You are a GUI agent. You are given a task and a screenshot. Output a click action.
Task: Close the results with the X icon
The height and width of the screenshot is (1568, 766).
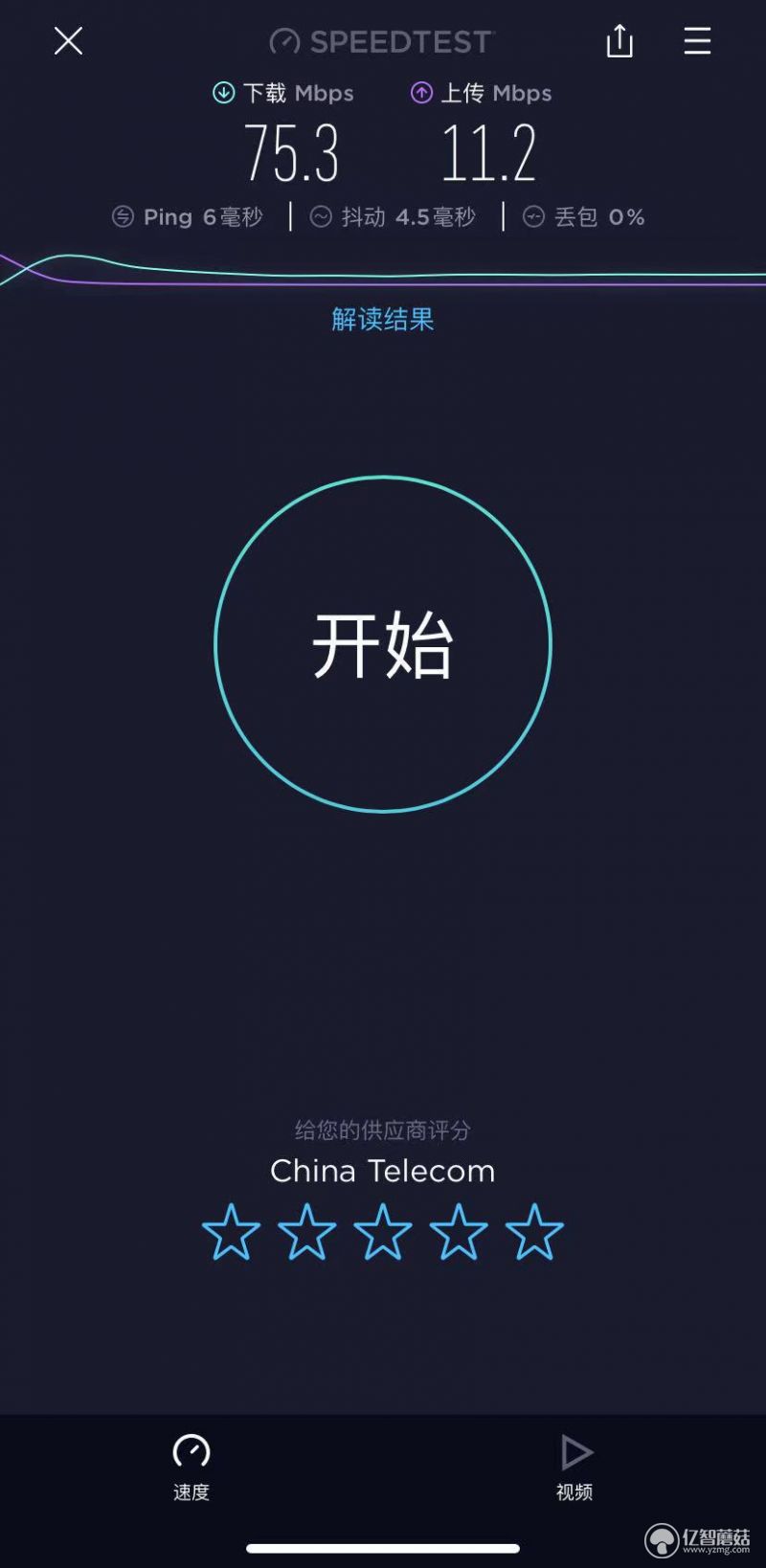[x=68, y=41]
